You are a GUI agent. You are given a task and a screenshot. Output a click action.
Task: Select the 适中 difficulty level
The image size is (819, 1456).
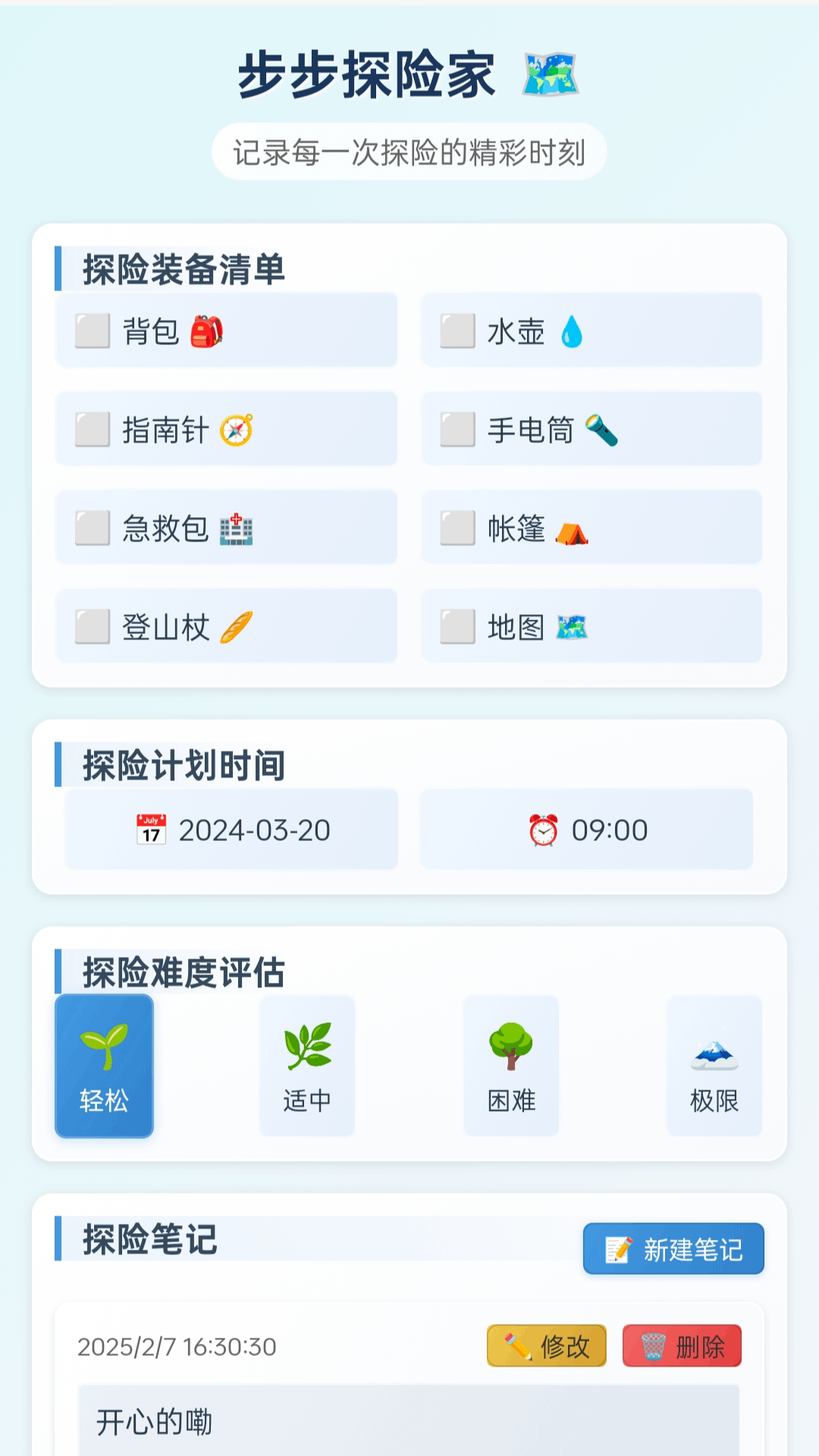coord(306,1065)
